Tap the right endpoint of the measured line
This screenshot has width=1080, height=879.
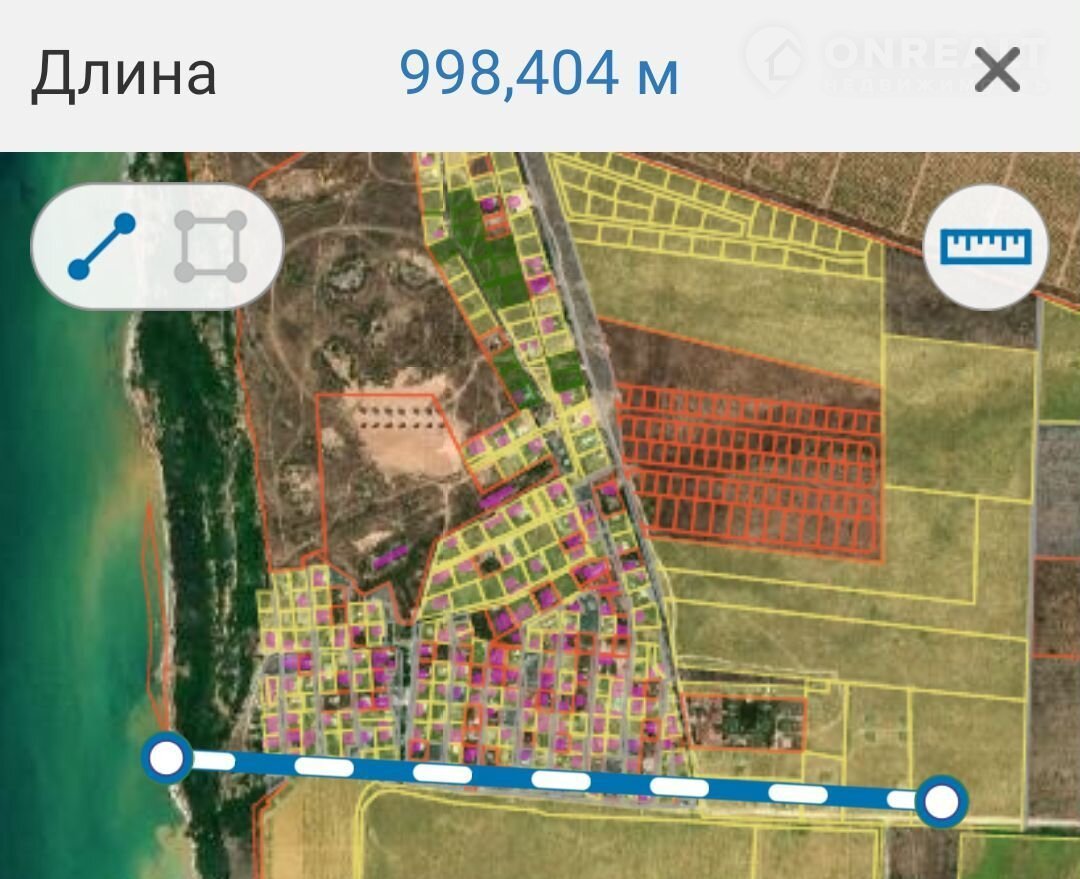coord(942,801)
